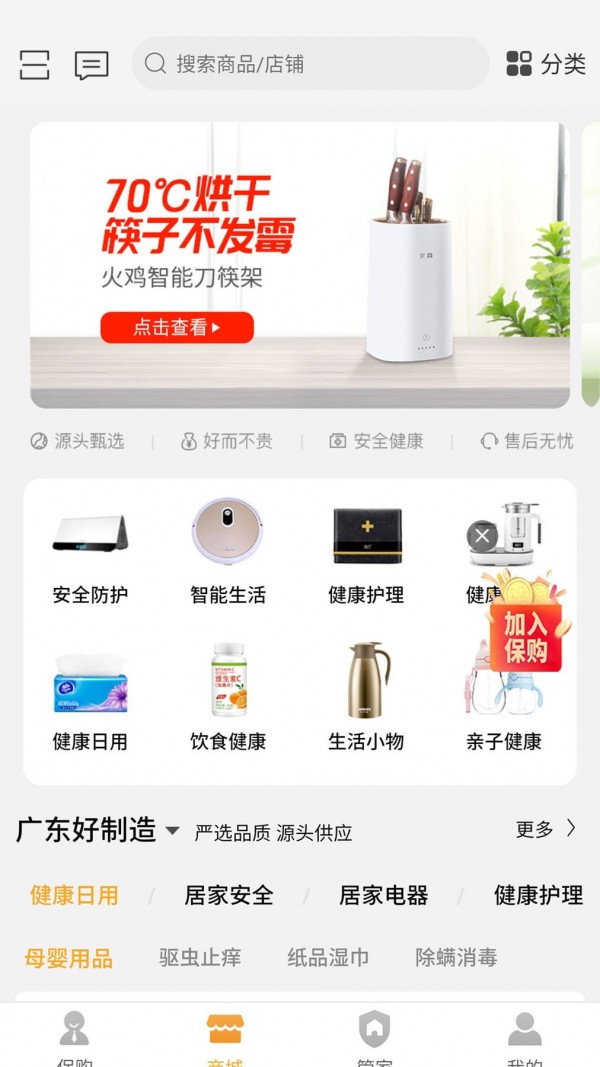Open the messages icon
The width and height of the screenshot is (600, 1067).
pos(92,65)
